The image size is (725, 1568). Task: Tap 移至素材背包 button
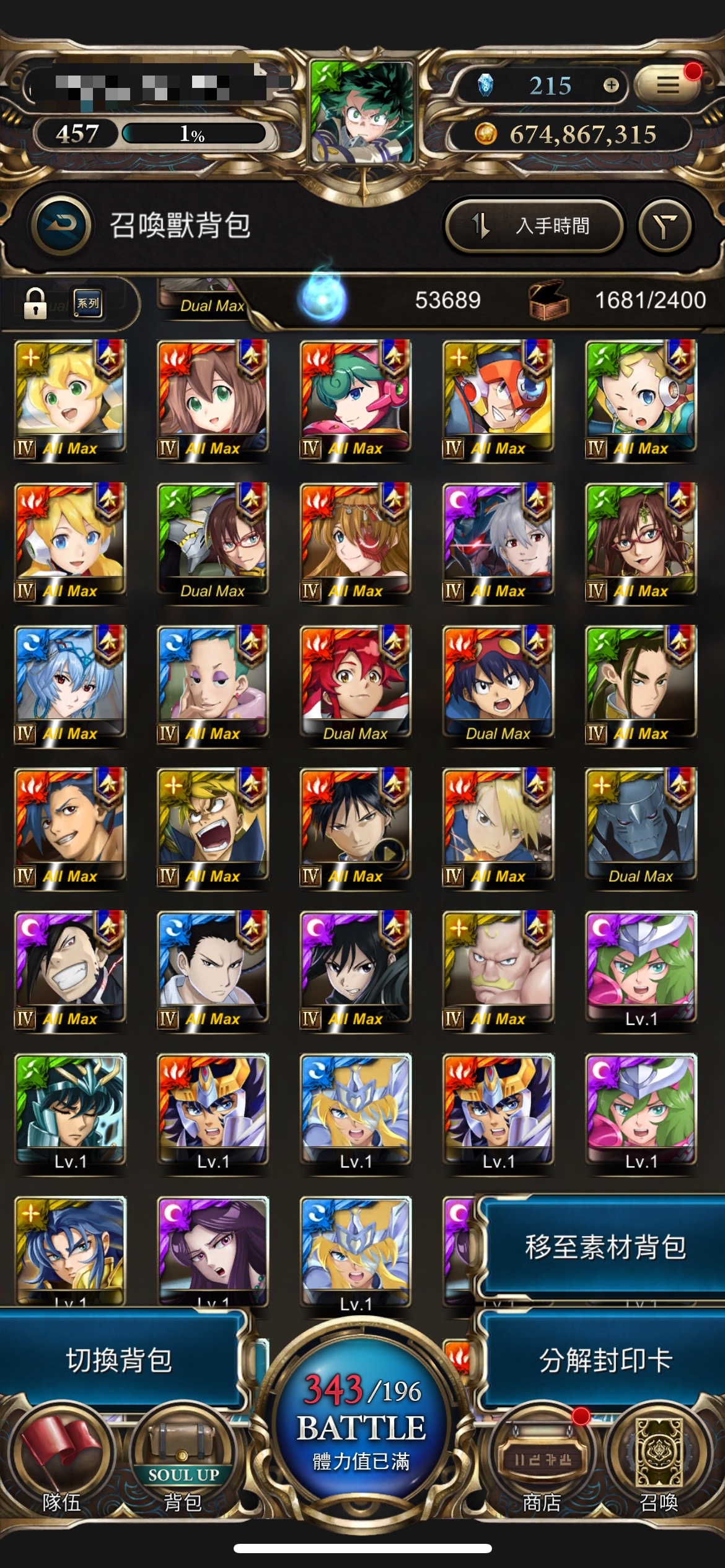point(604,1246)
